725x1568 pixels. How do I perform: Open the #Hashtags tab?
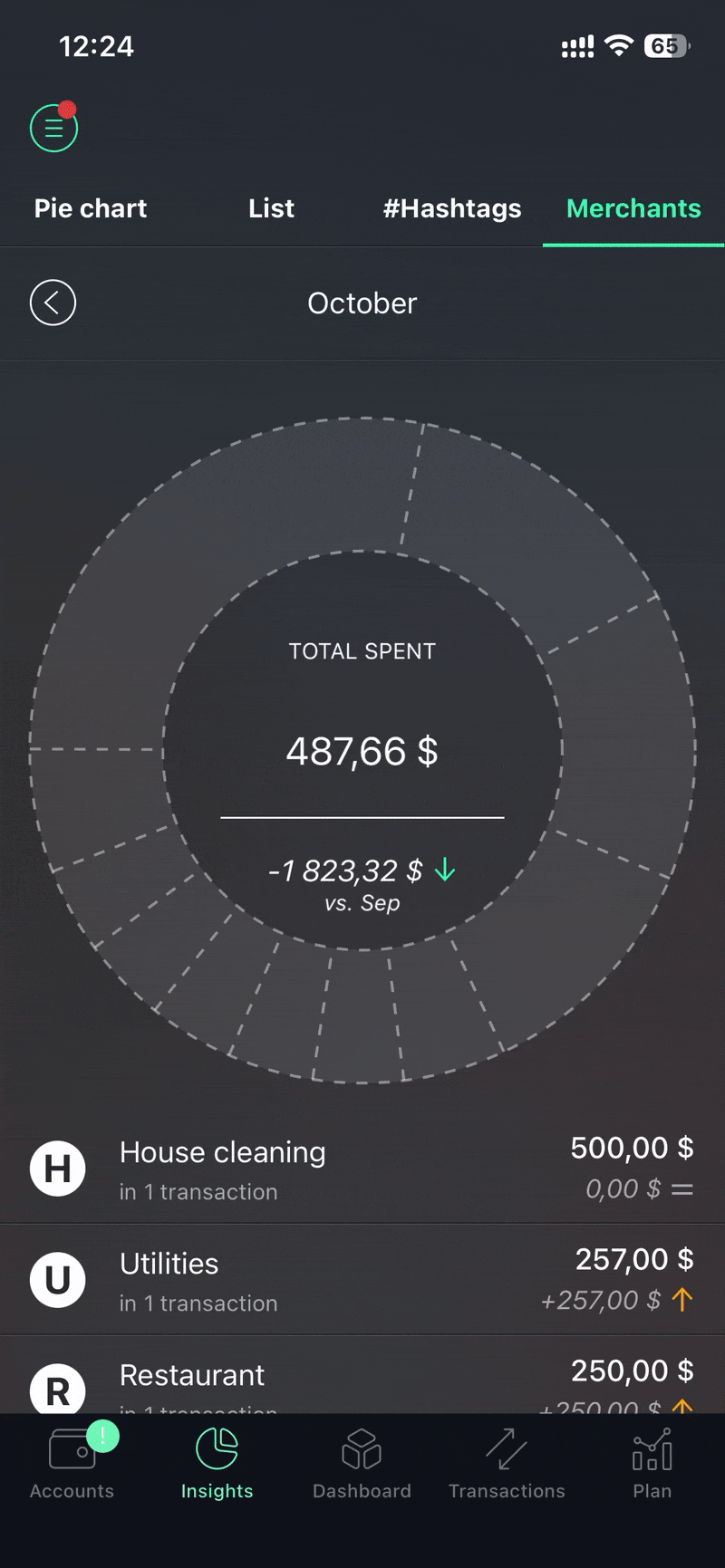pyautogui.click(x=452, y=208)
